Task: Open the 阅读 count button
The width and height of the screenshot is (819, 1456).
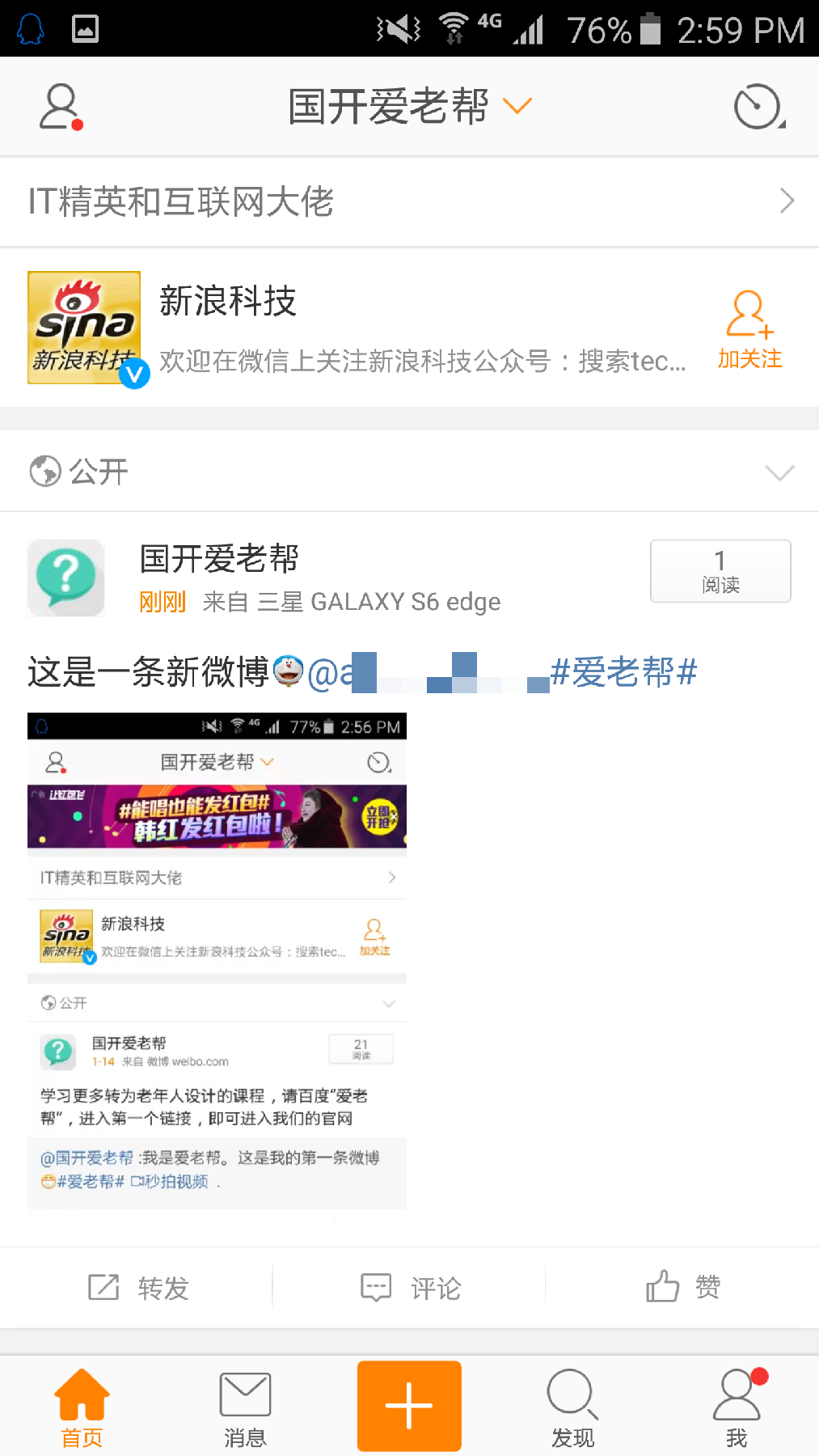Action: point(720,571)
